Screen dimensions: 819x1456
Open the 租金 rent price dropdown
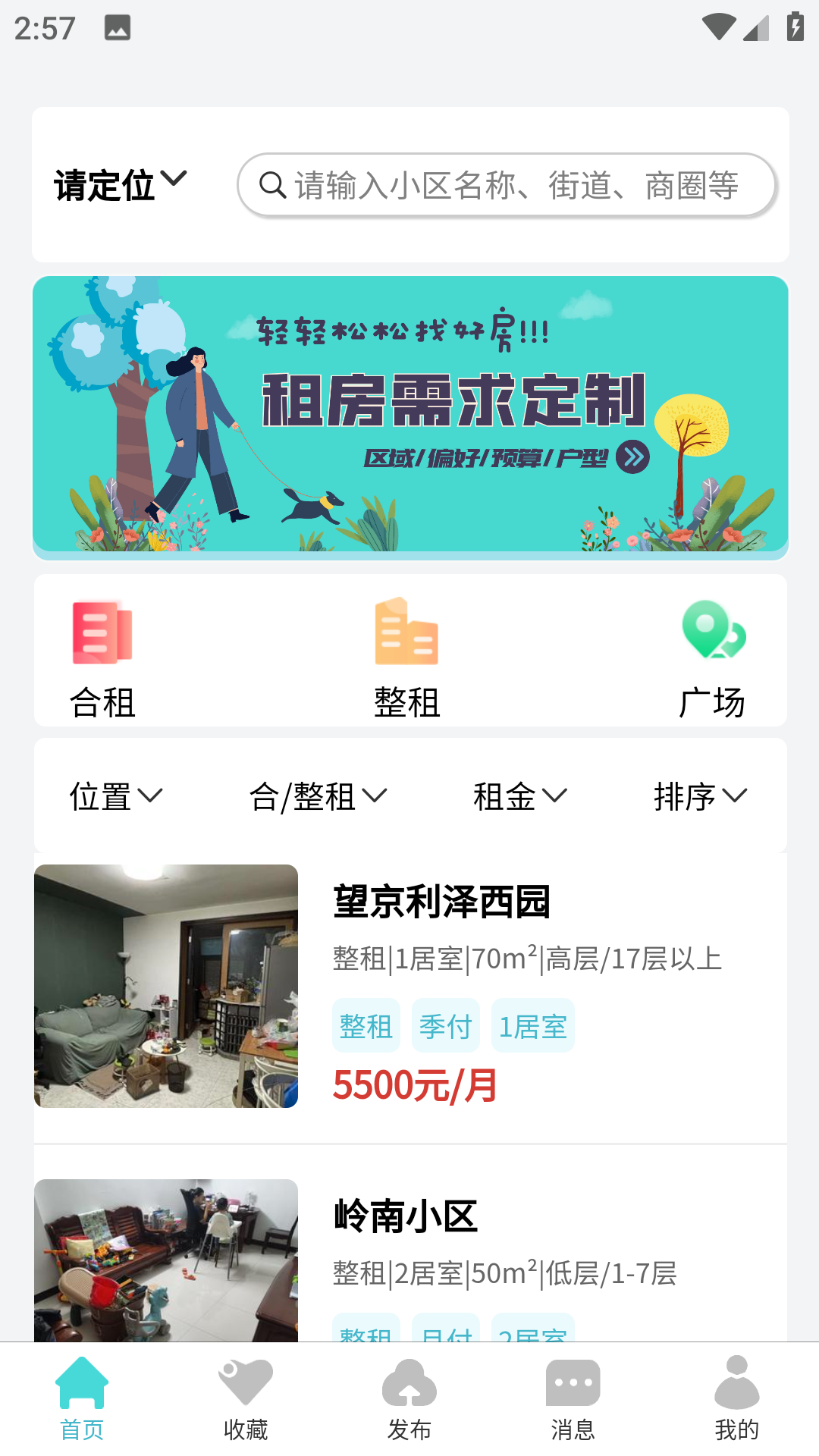521,796
